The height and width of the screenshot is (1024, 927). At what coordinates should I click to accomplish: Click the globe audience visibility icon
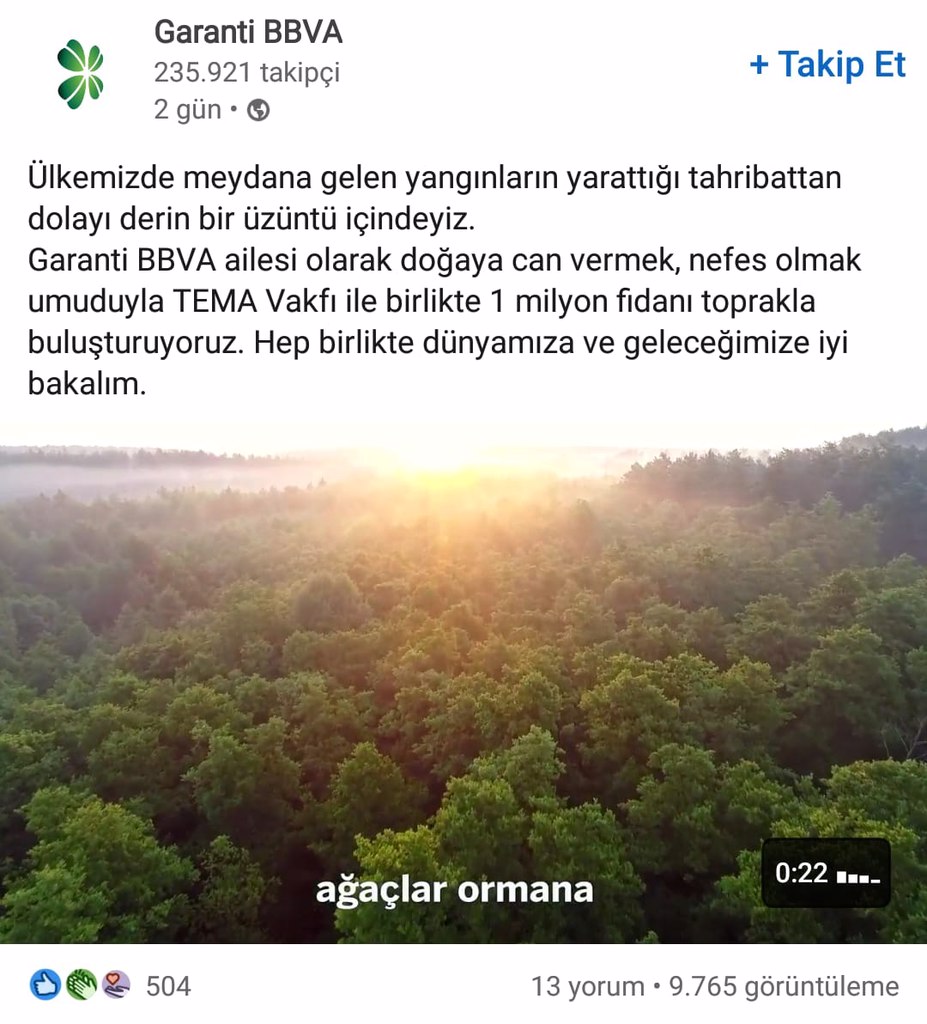[259, 109]
